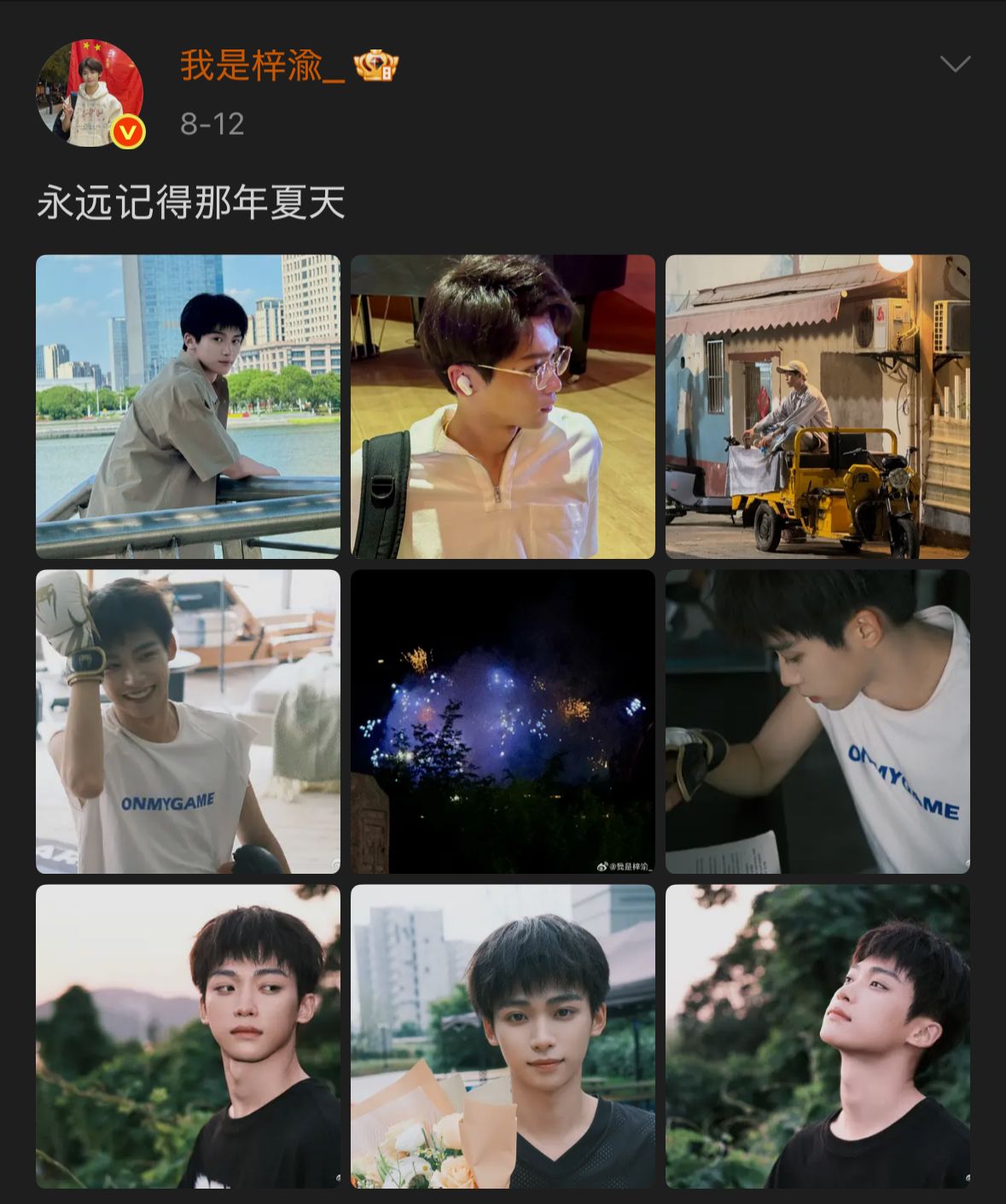1006x1204 pixels.
Task: Open the sunset mountain portrait photo
Action: (188, 1036)
